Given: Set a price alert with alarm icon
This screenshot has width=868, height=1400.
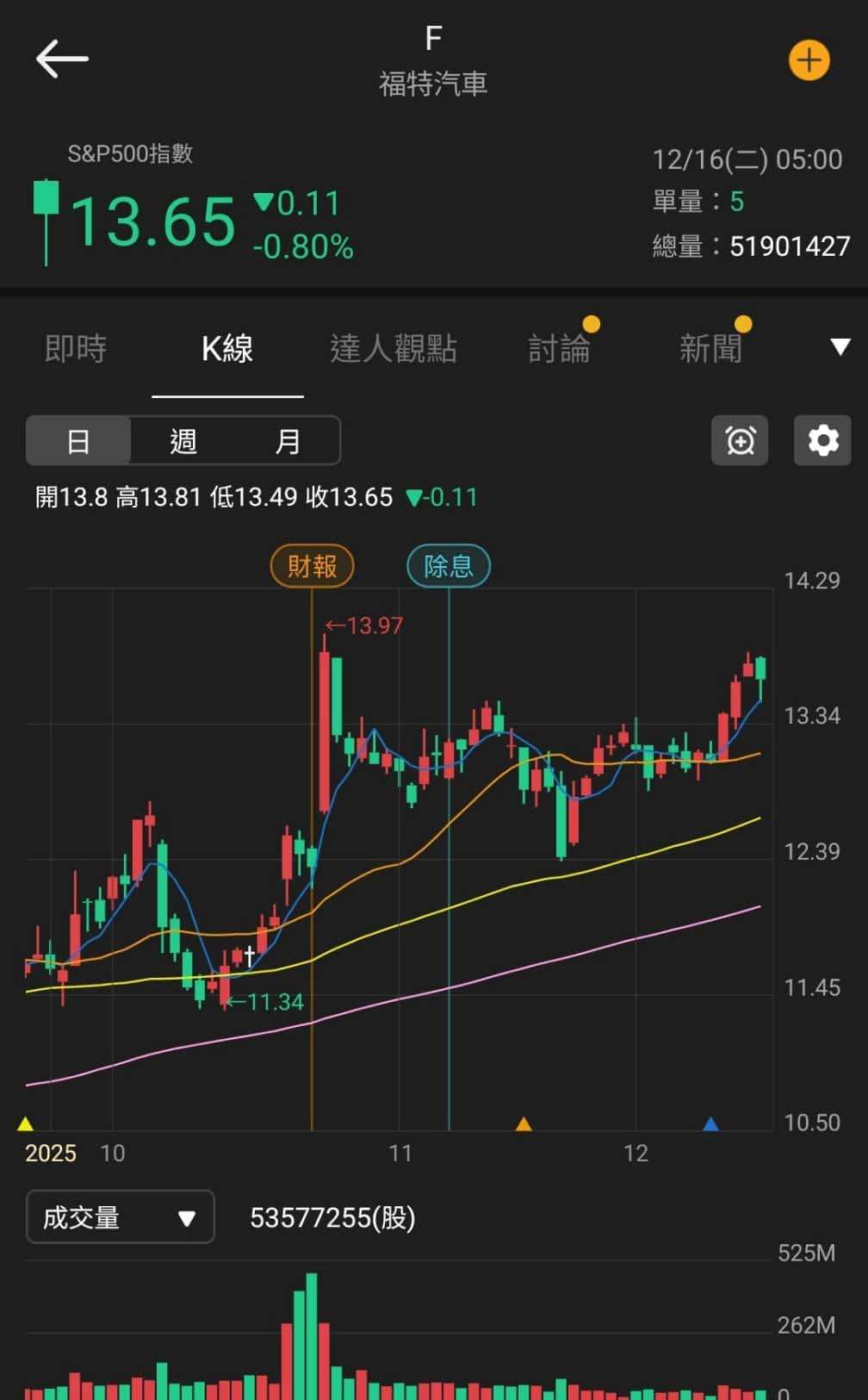Looking at the screenshot, I should point(740,440).
